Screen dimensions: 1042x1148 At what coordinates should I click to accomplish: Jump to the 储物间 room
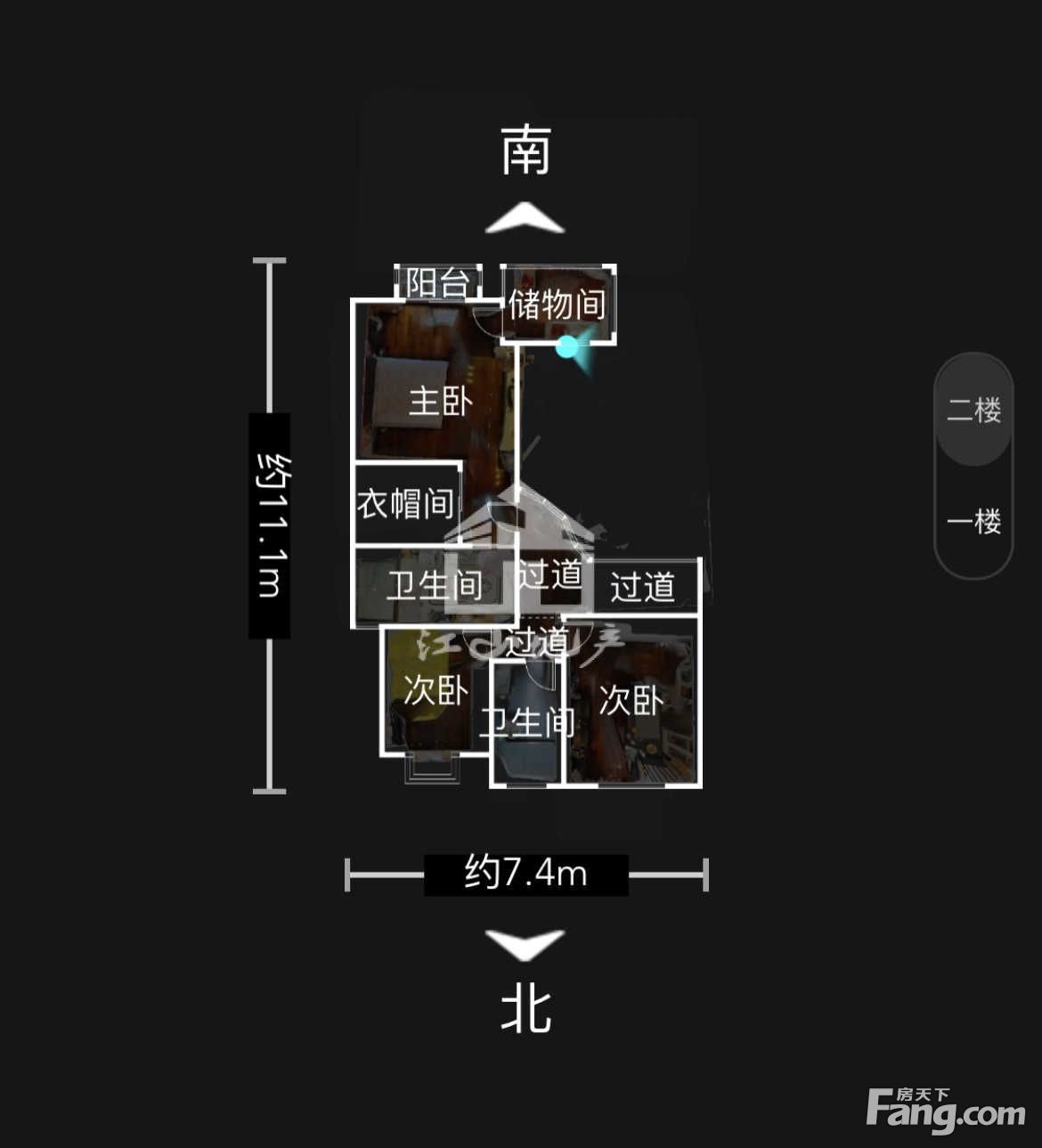point(557,305)
